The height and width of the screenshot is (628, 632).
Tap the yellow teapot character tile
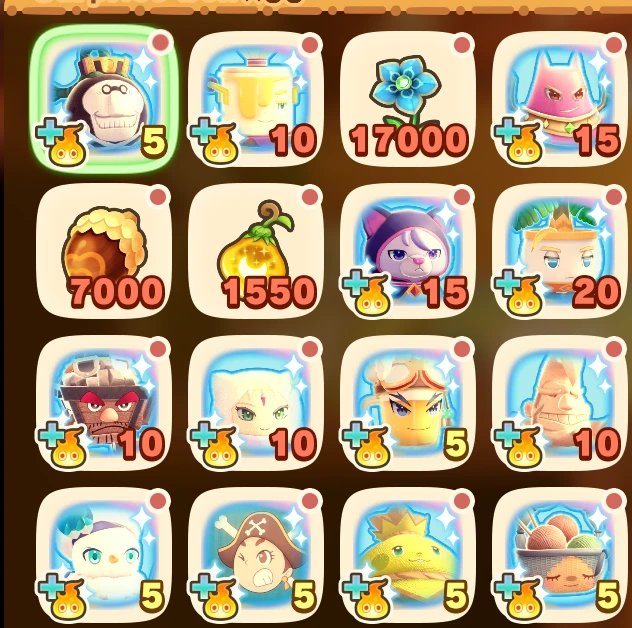pos(255,98)
